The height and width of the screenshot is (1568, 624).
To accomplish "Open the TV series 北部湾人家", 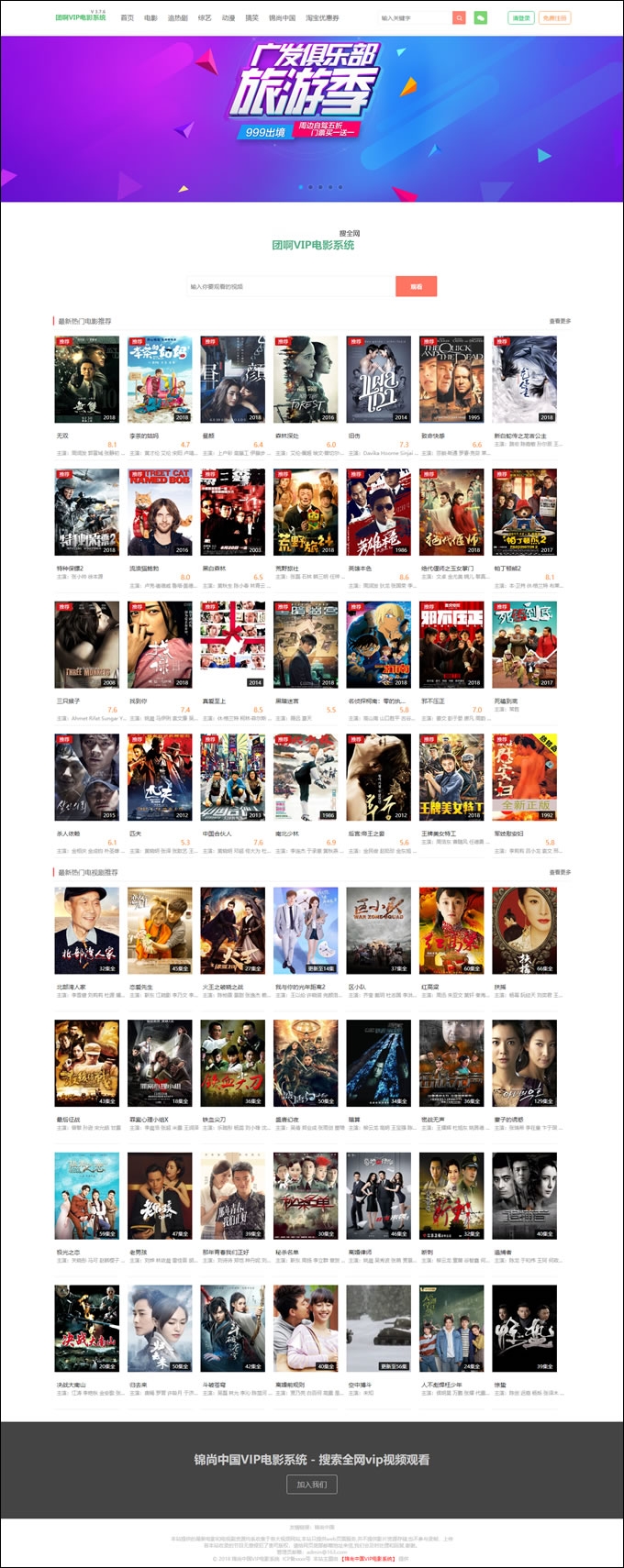I will [x=86, y=931].
